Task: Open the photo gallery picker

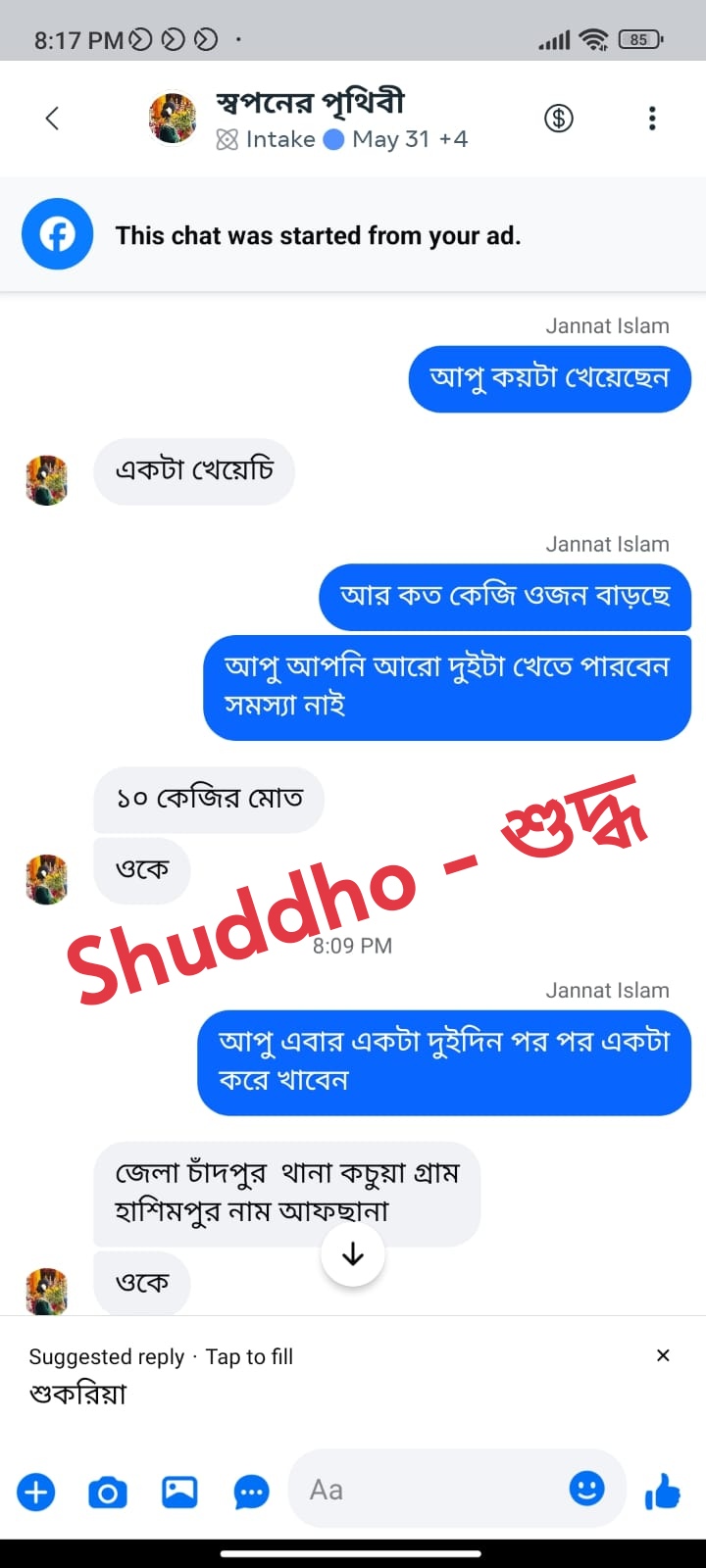Action: [179, 1493]
